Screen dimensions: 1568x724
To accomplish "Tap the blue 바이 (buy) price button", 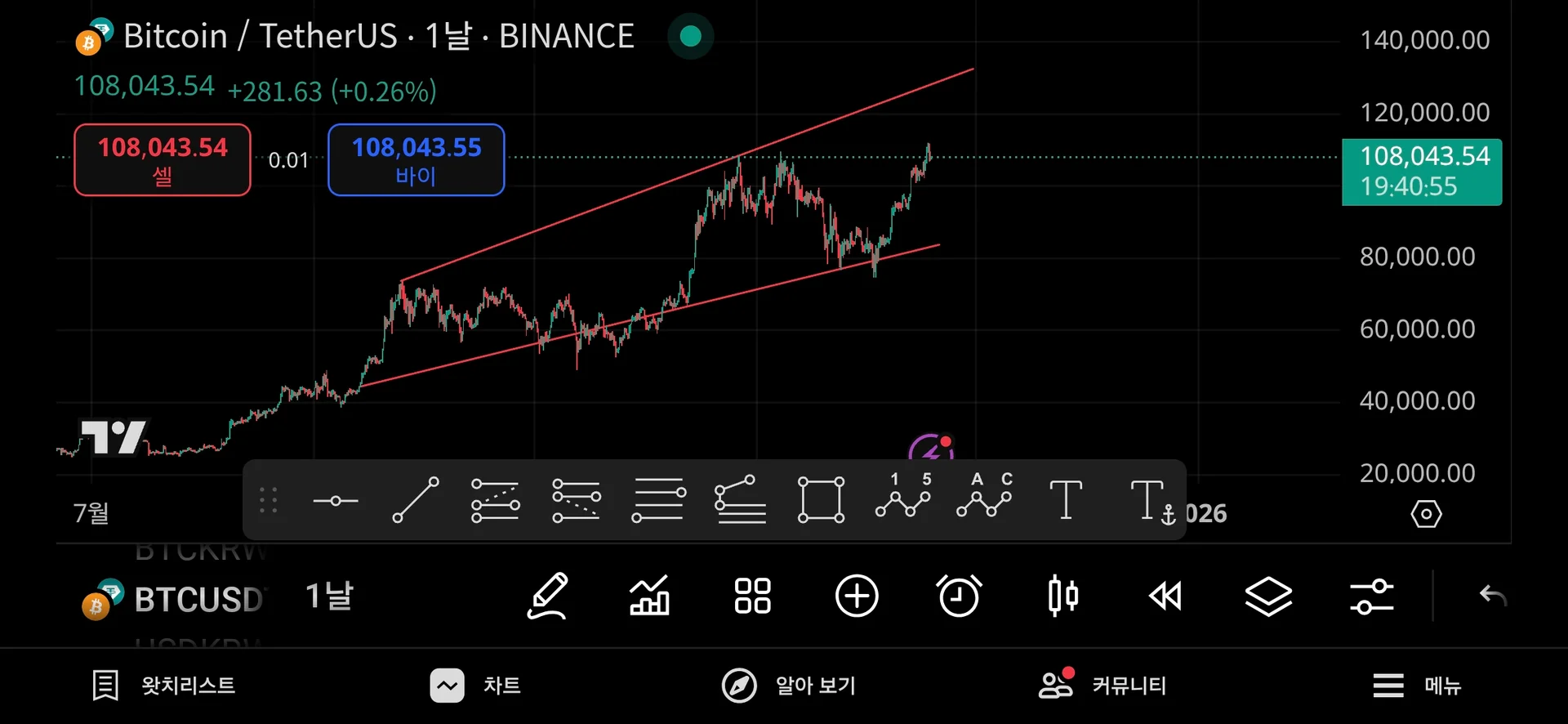I will (416, 160).
